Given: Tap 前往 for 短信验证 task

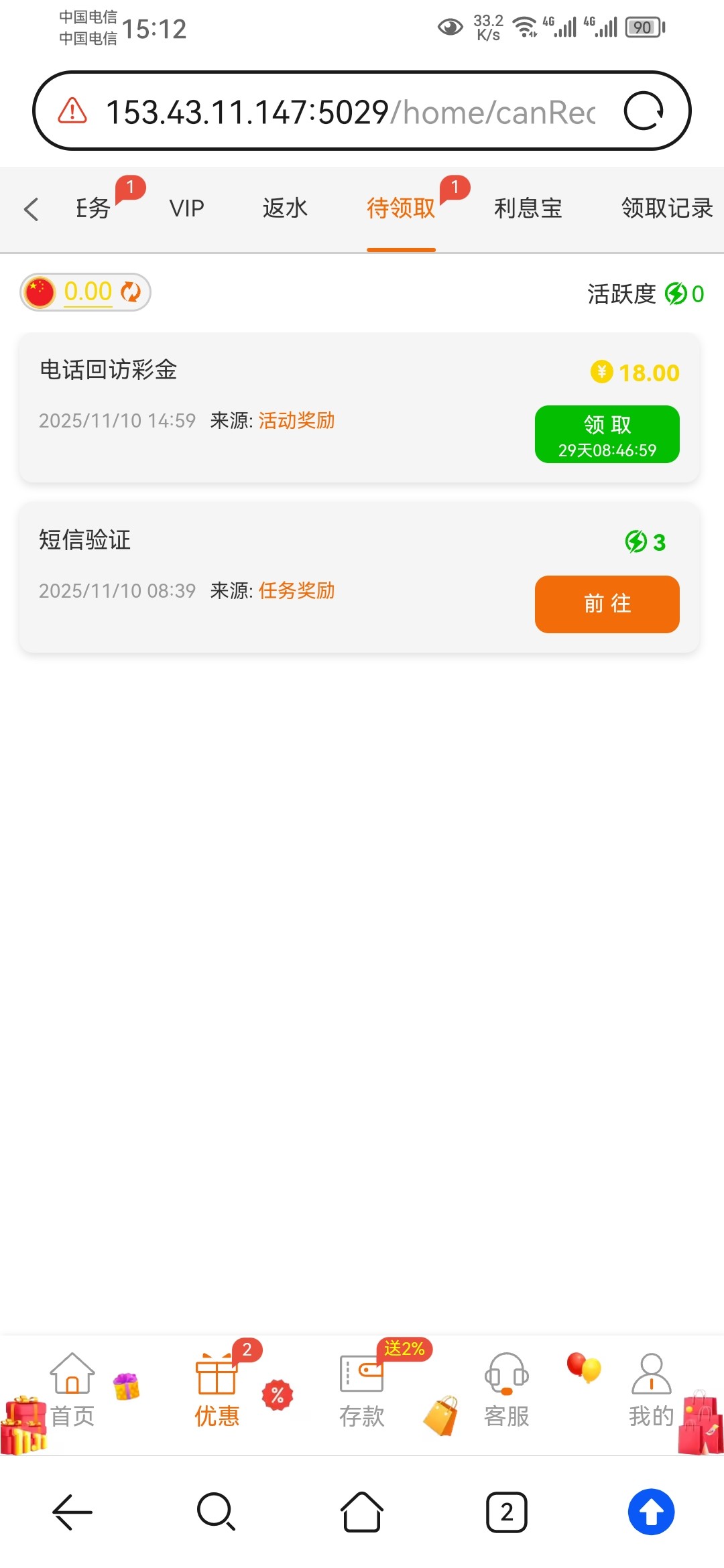Looking at the screenshot, I should pos(607,604).
